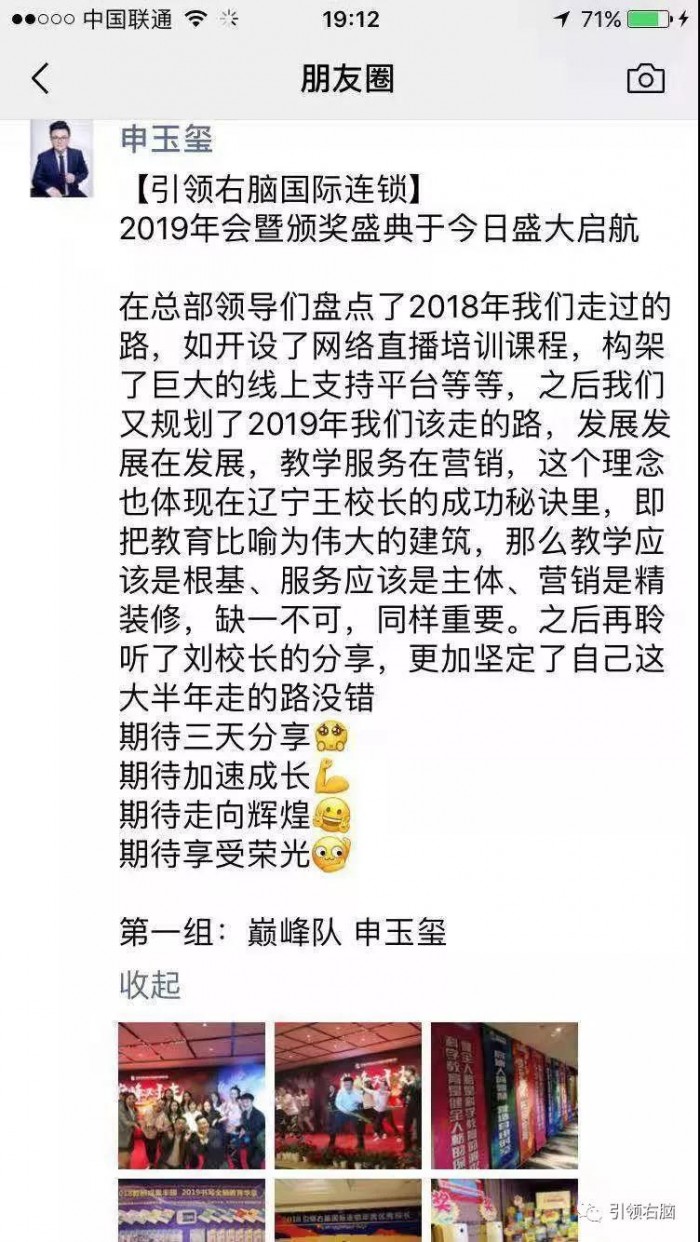Open the photo of the gifts display

(505, 1210)
